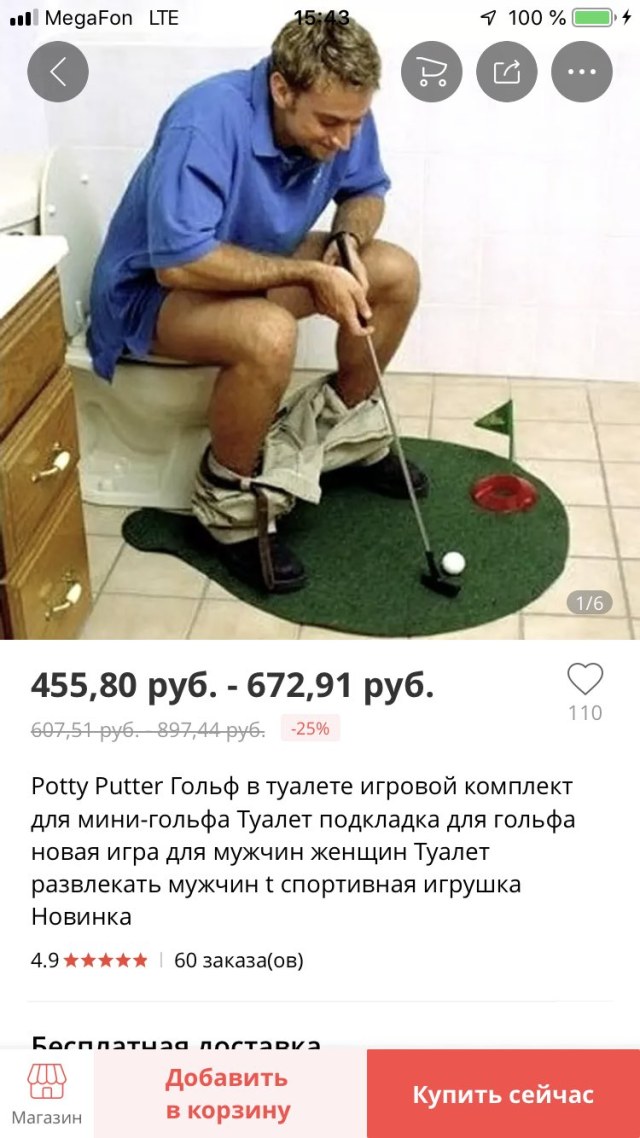
Task: Open the shopping cart
Action: click(432, 72)
